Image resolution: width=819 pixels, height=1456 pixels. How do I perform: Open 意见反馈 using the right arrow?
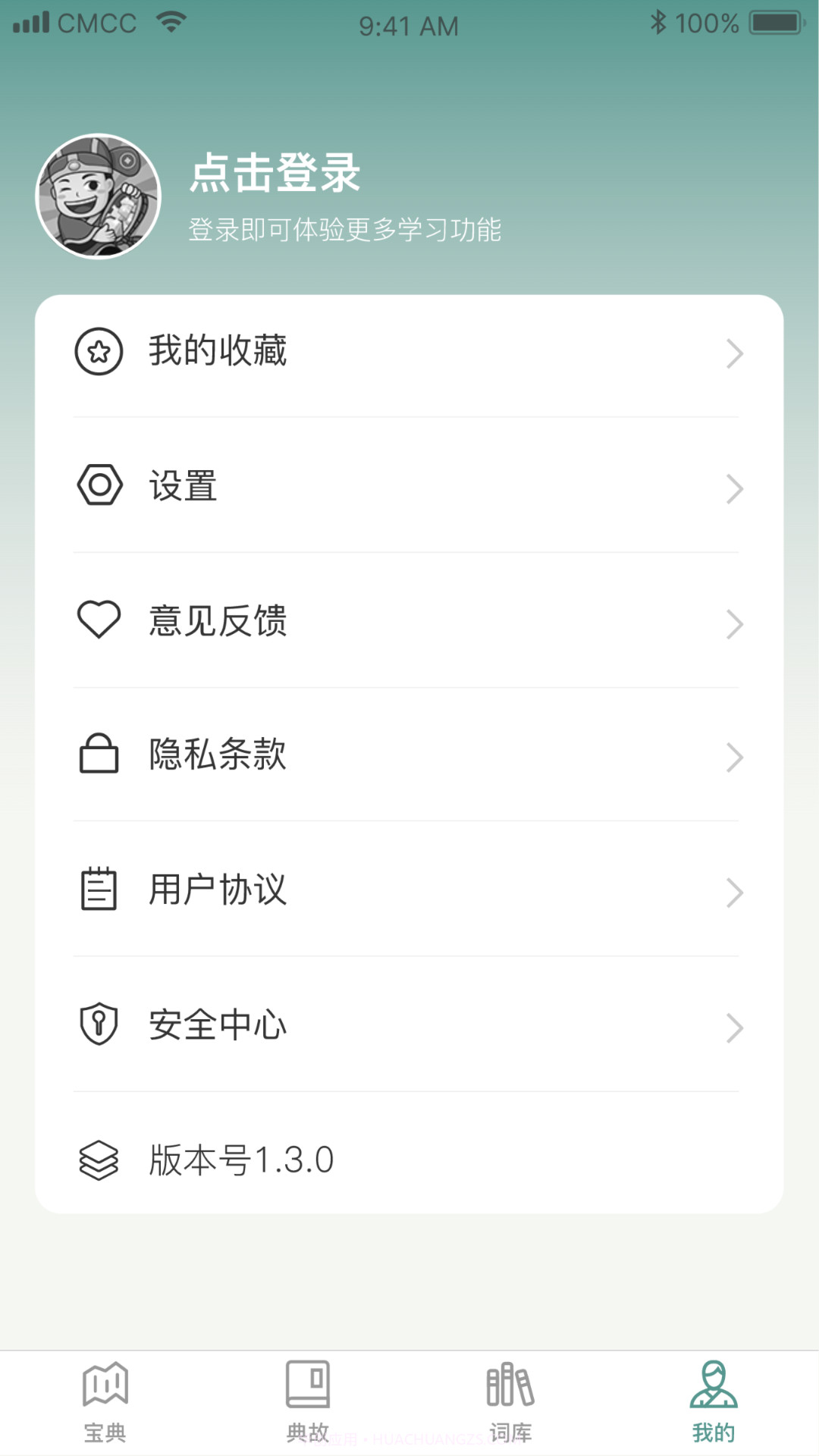click(x=733, y=623)
